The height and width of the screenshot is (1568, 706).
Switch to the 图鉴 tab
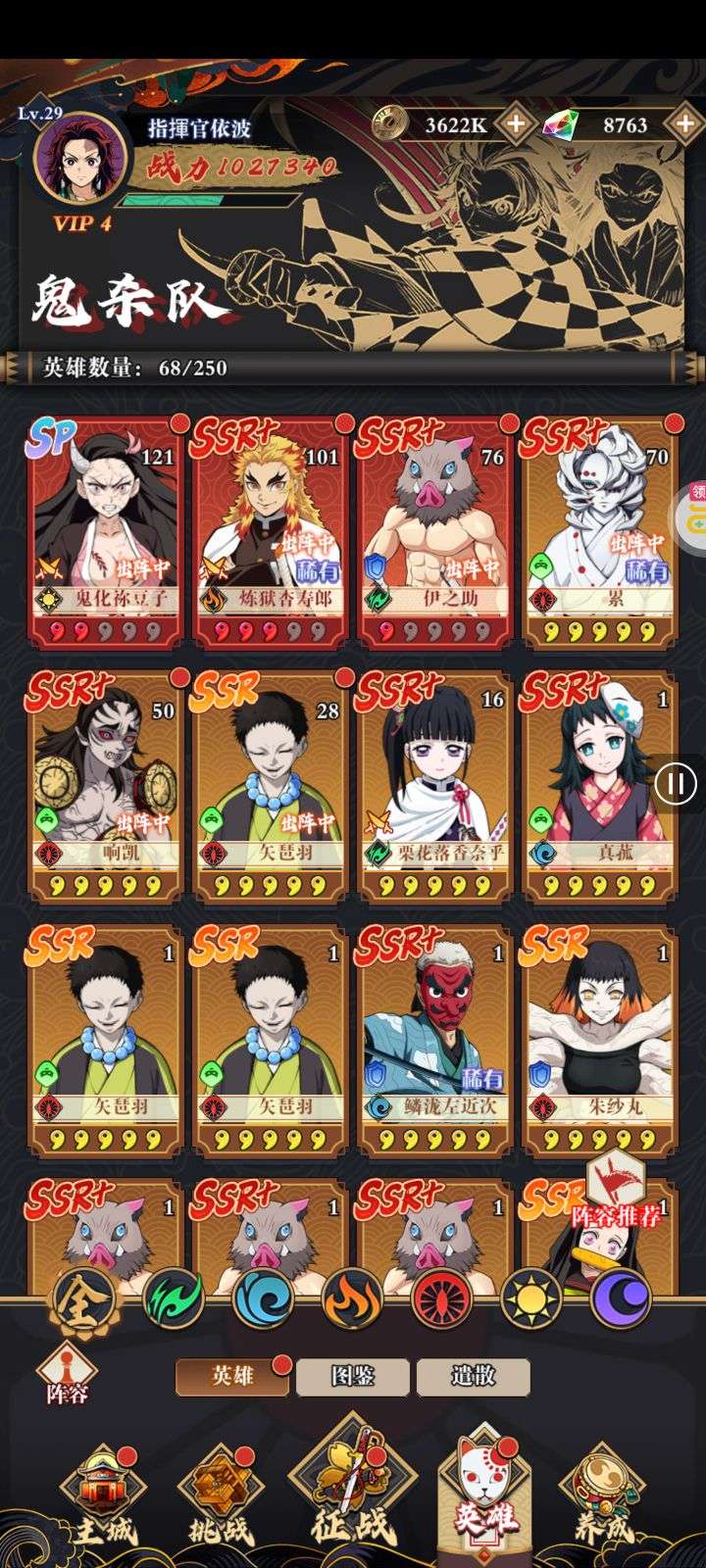(353, 1376)
